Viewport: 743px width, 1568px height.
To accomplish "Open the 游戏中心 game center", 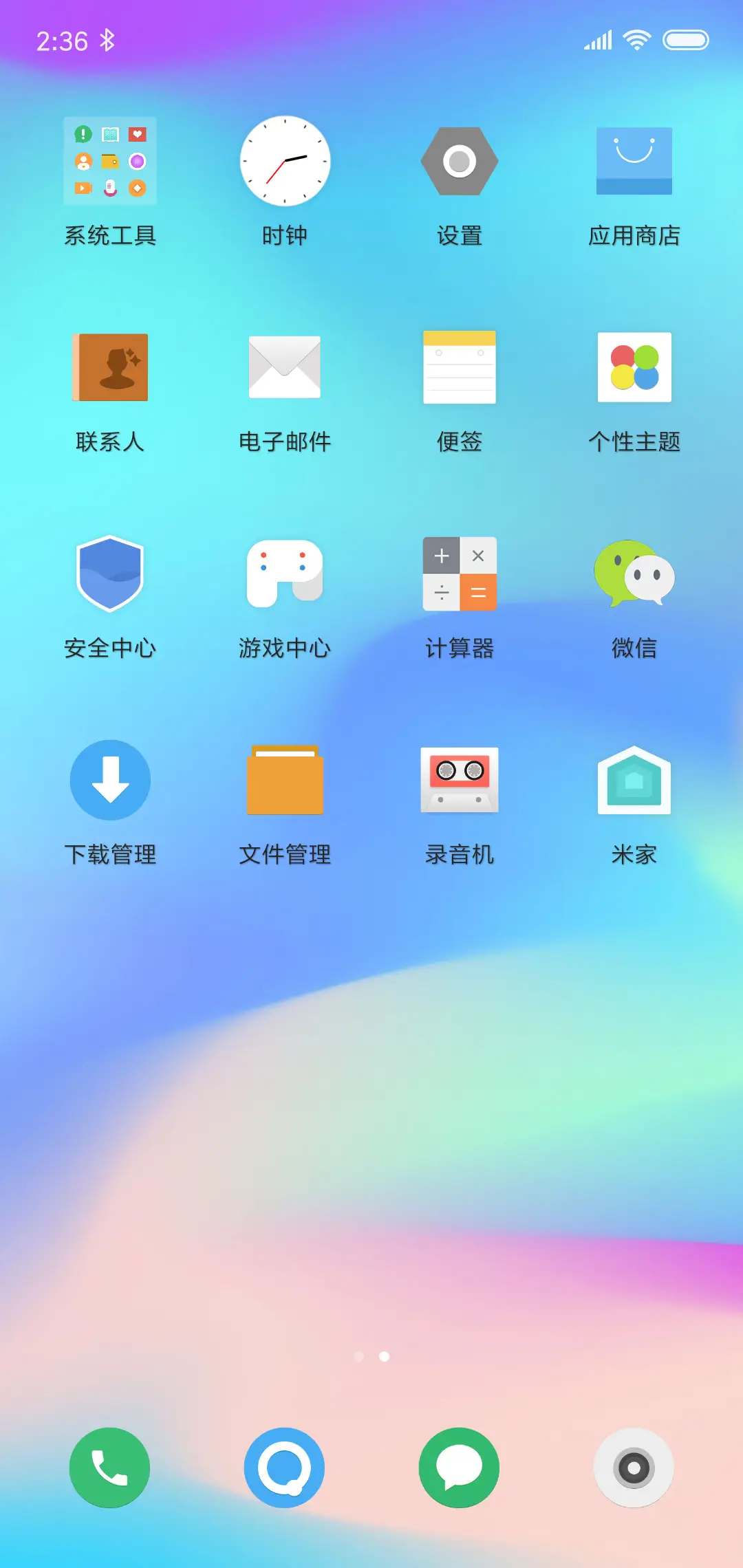I will coord(285,573).
